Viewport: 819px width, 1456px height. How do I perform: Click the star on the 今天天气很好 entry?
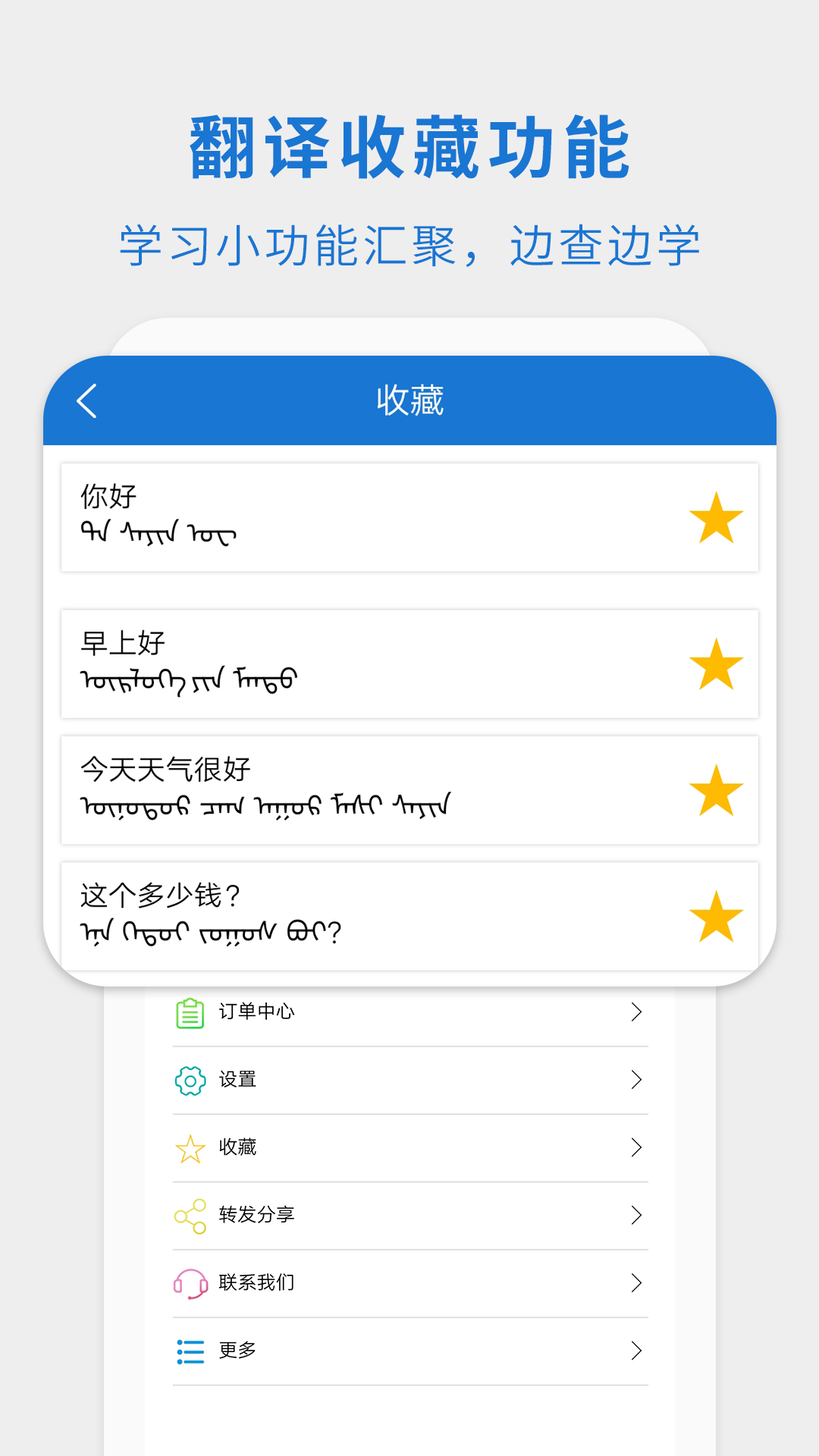tap(717, 791)
